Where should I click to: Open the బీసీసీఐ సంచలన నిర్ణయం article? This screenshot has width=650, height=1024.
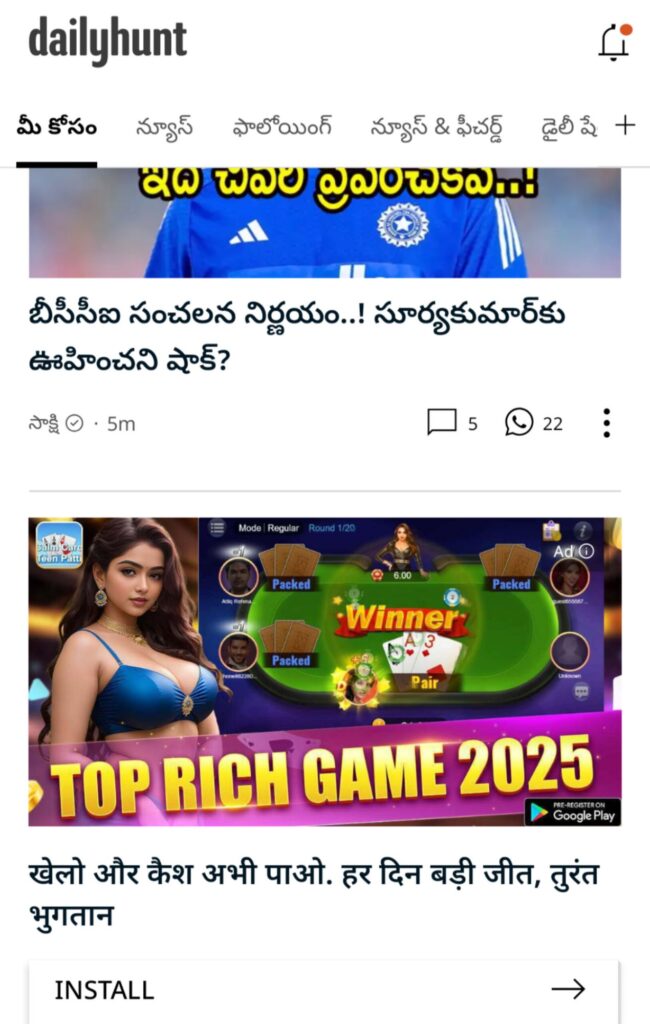pyautogui.click(x=298, y=336)
